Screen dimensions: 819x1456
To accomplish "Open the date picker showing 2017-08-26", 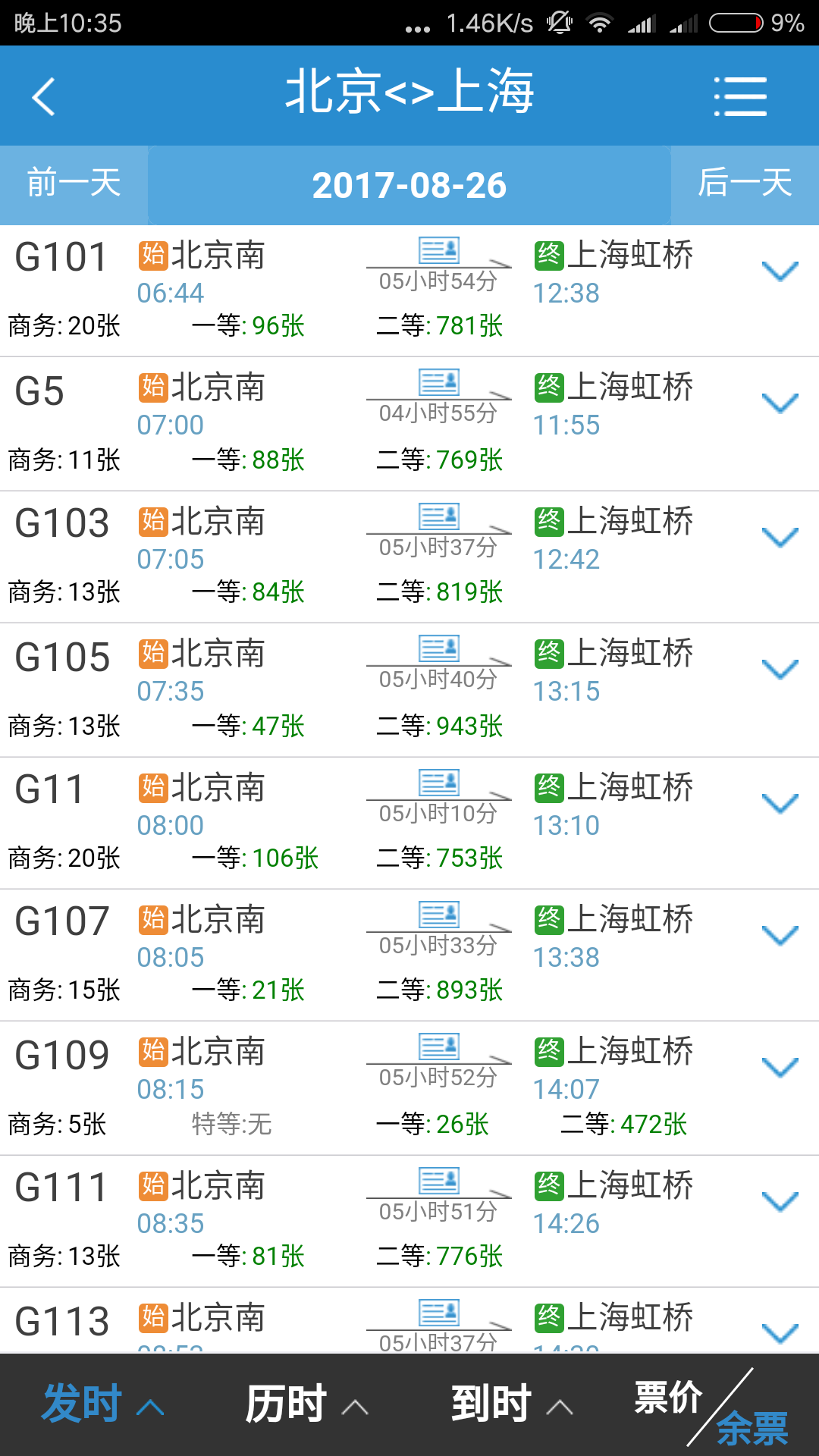I will tap(409, 185).
